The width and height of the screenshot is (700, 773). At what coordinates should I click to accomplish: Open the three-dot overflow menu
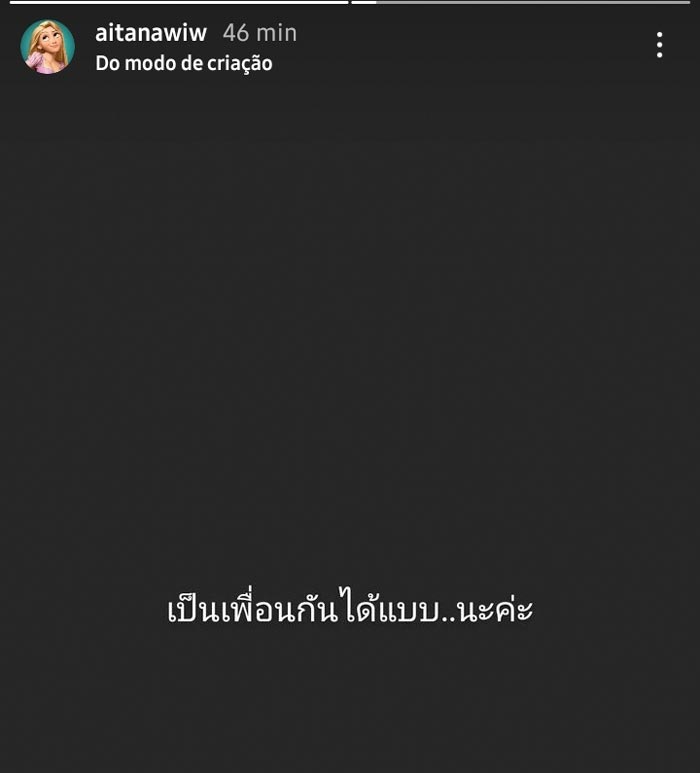[x=659, y=45]
